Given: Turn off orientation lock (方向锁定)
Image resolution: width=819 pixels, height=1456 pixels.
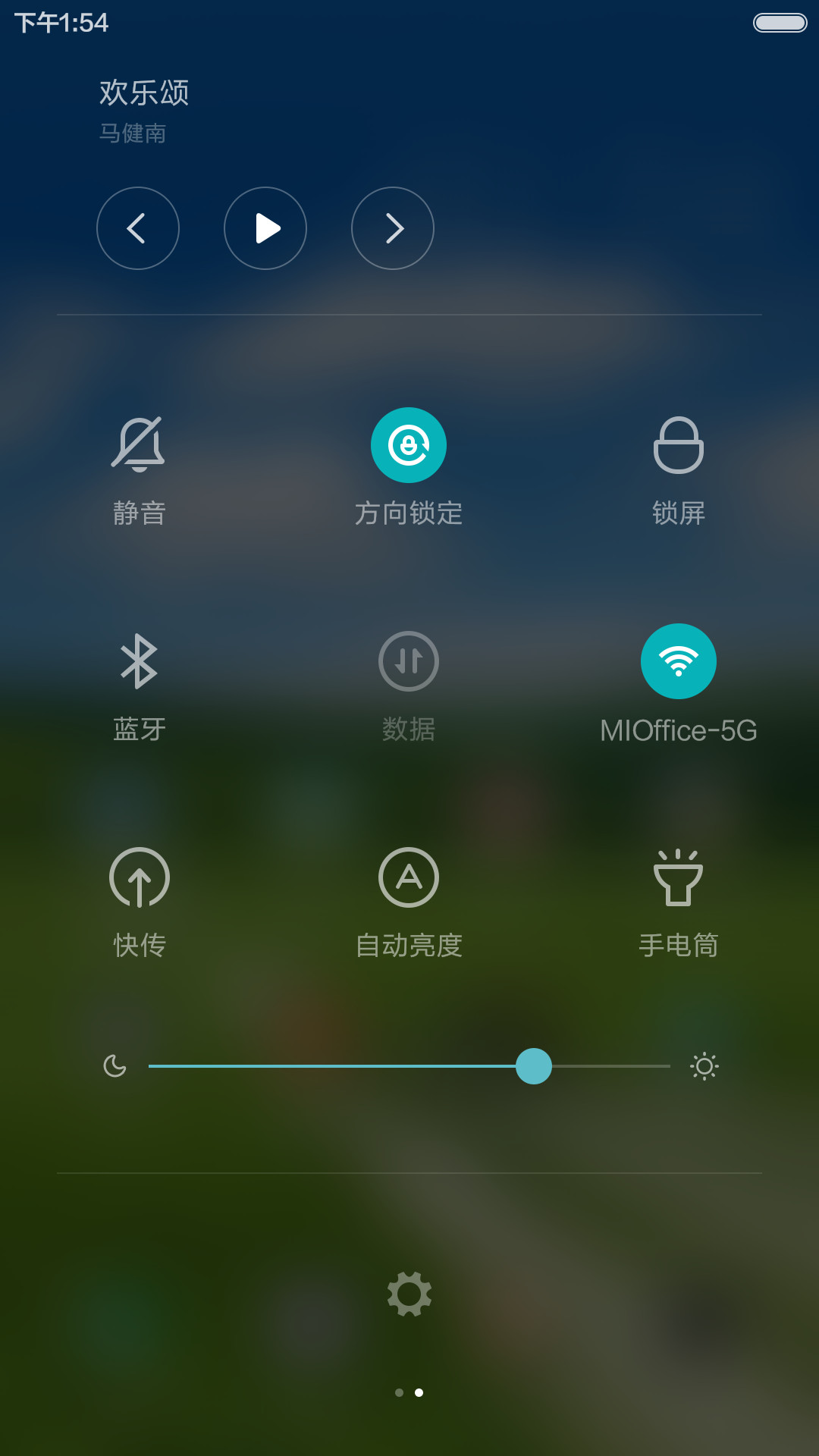Looking at the screenshot, I should click(x=409, y=445).
